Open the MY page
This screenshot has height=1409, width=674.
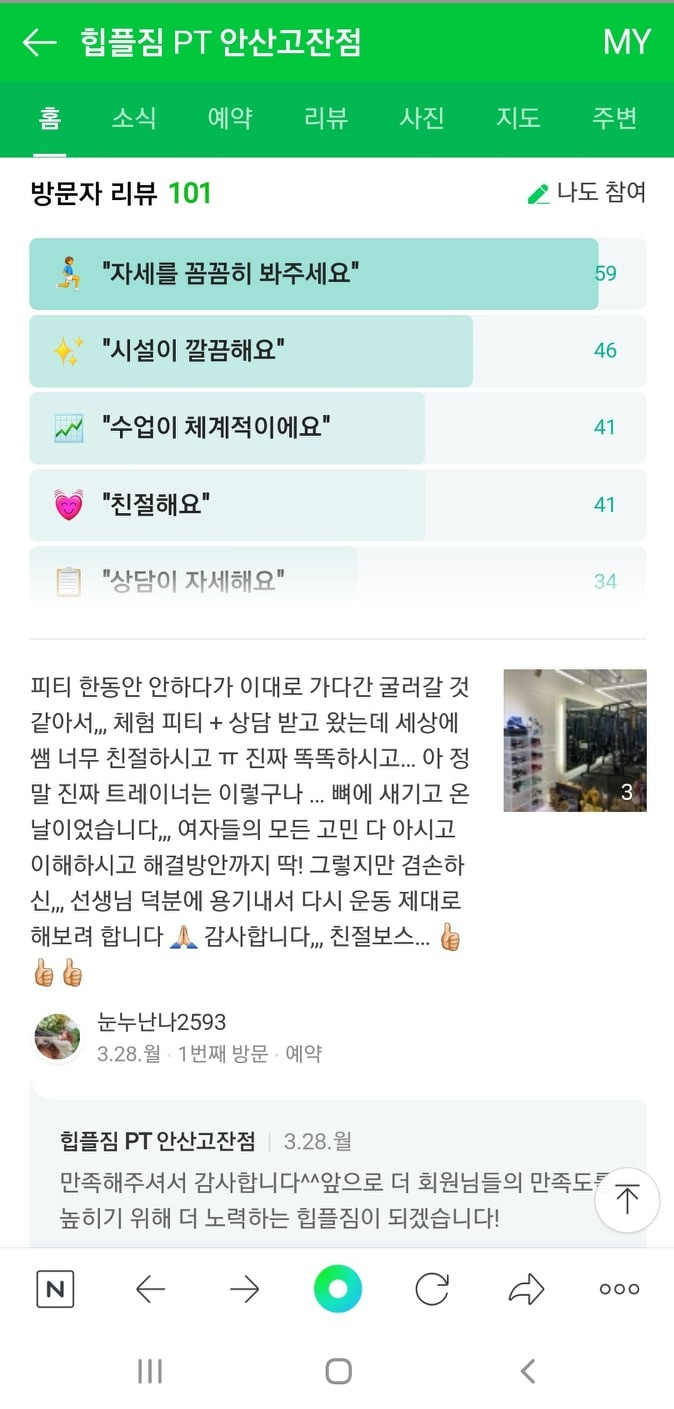(626, 42)
